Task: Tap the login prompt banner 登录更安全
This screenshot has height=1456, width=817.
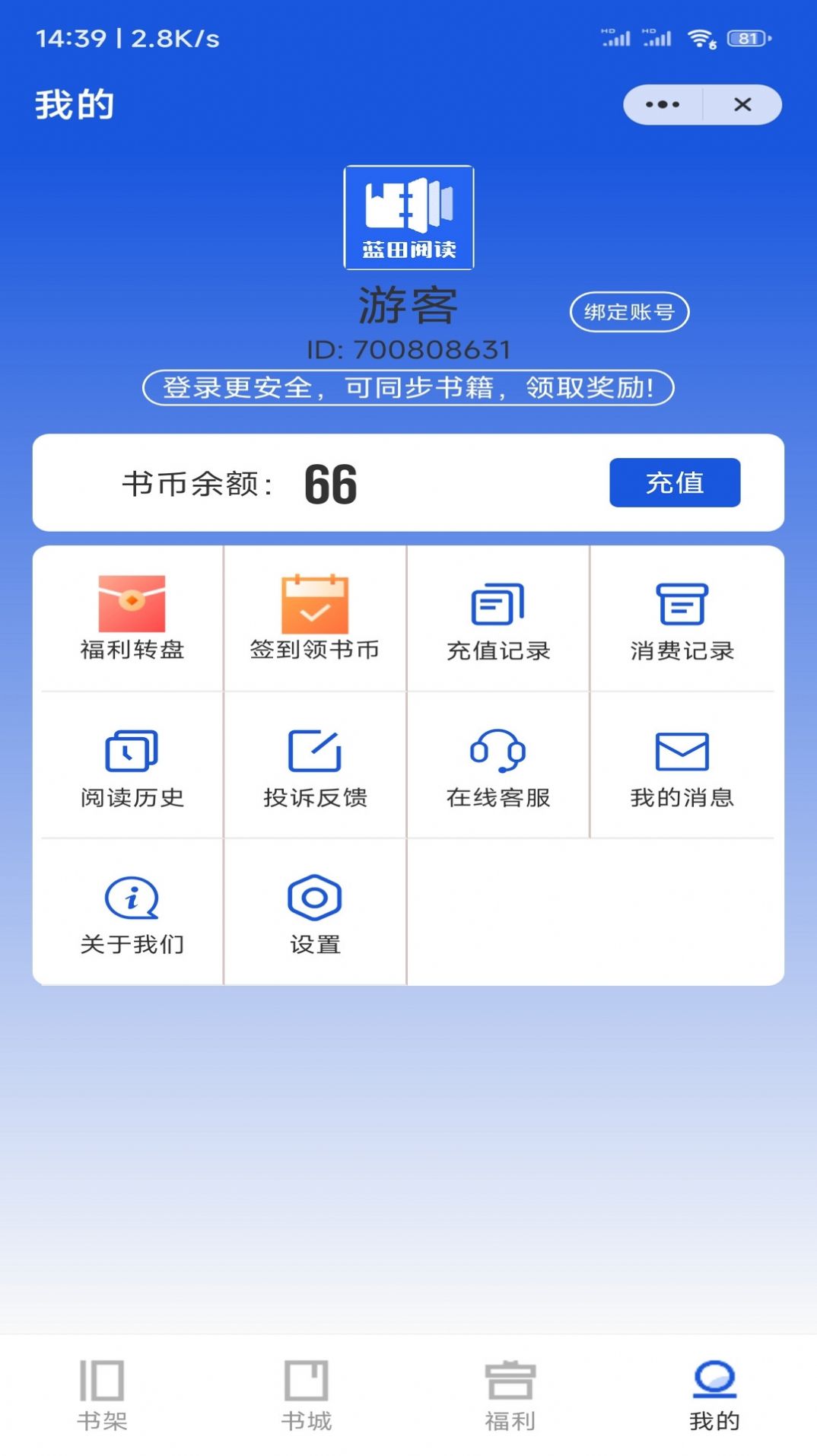Action: pos(408,388)
